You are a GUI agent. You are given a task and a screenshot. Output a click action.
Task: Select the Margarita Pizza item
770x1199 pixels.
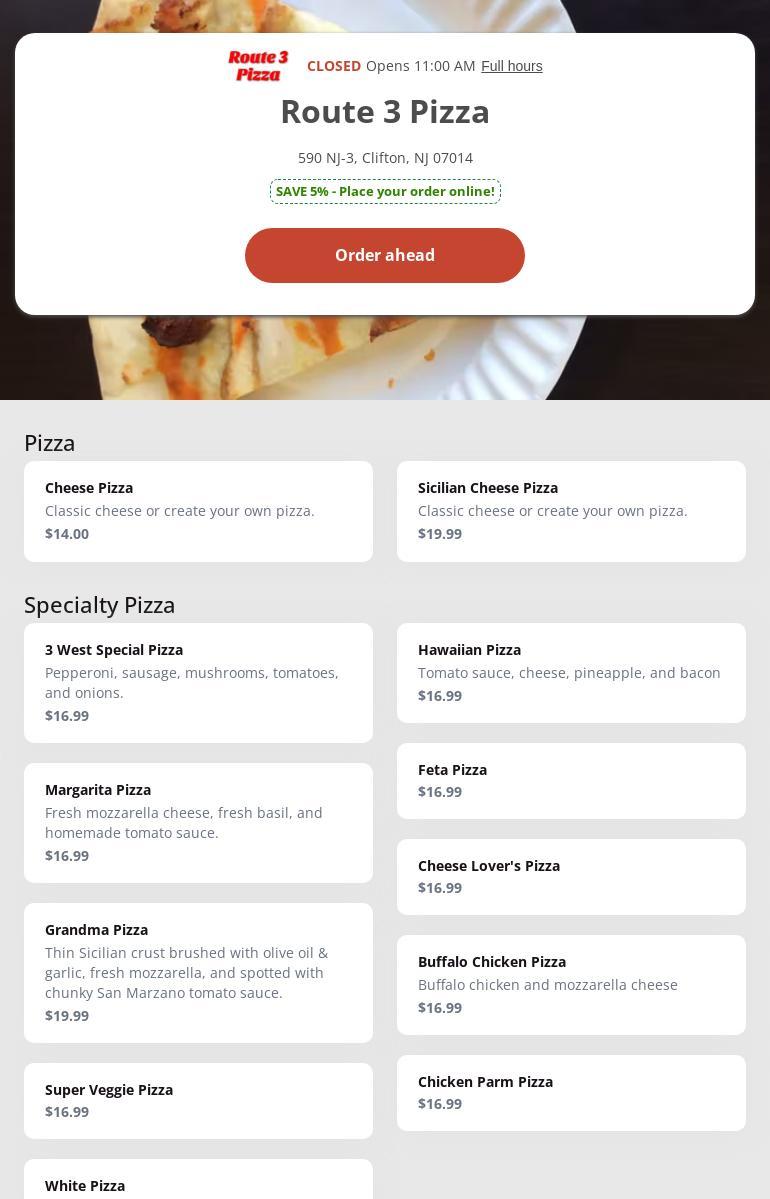[198, 823]
